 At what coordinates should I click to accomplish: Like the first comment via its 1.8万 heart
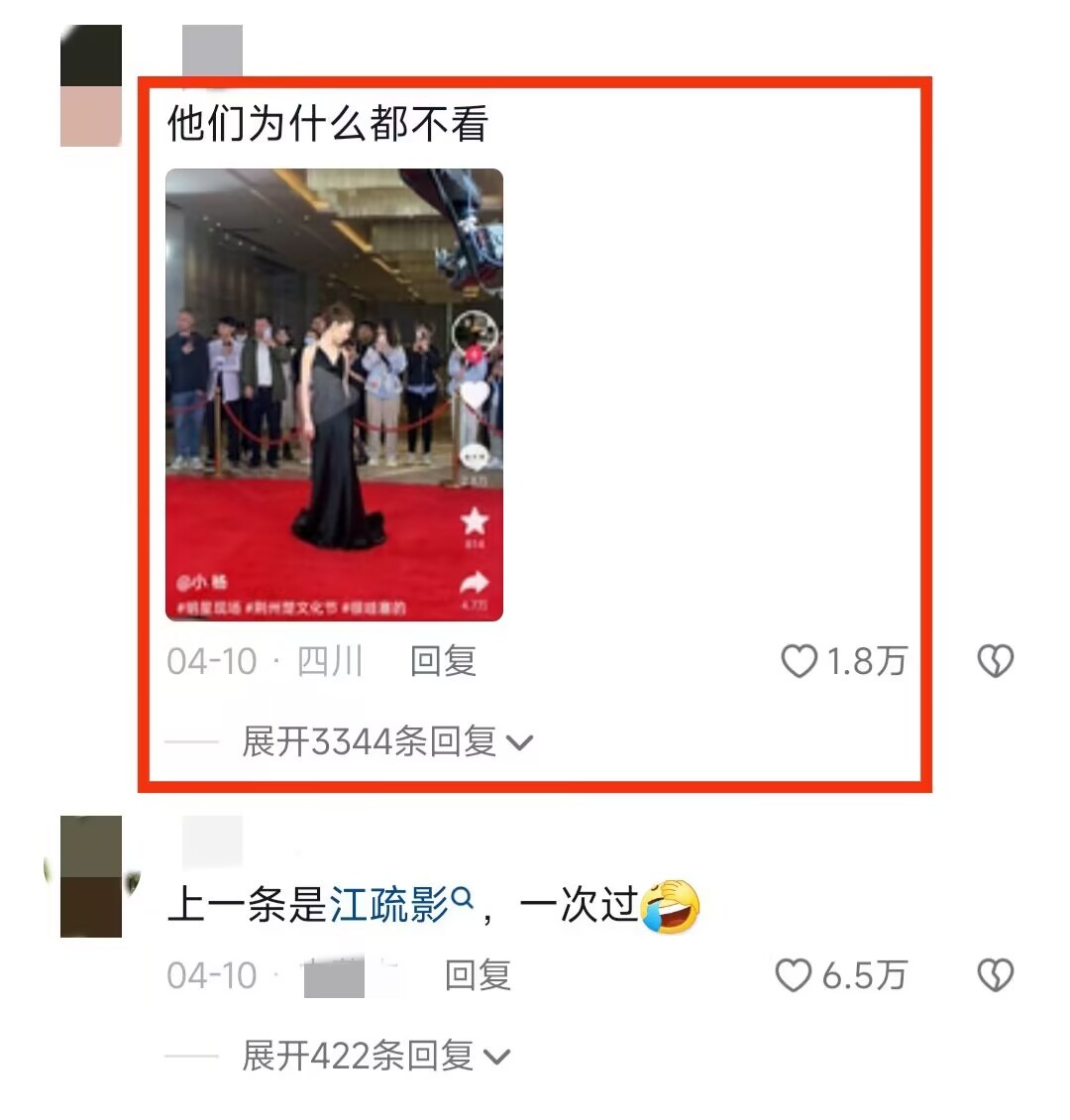pos(798,659)
